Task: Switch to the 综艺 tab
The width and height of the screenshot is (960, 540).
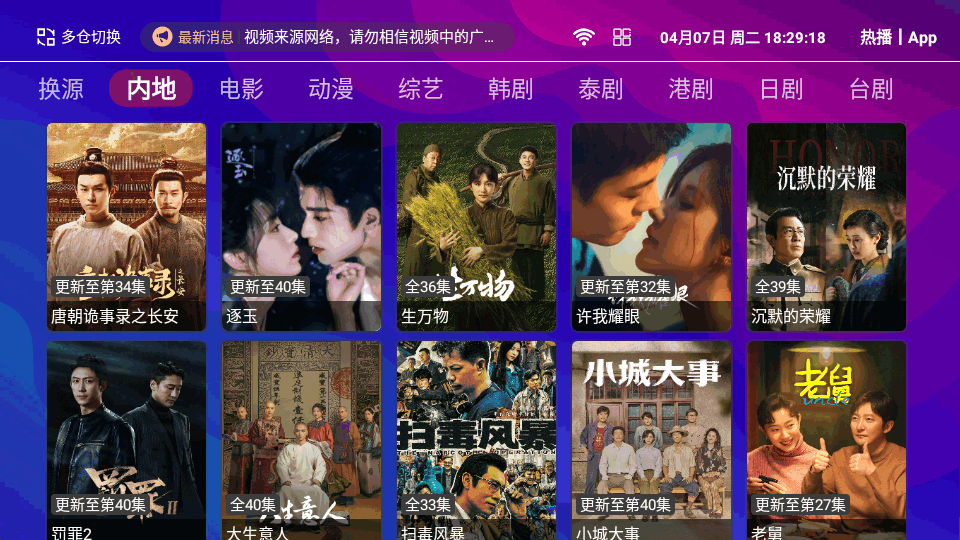Action: coord(421,89)
